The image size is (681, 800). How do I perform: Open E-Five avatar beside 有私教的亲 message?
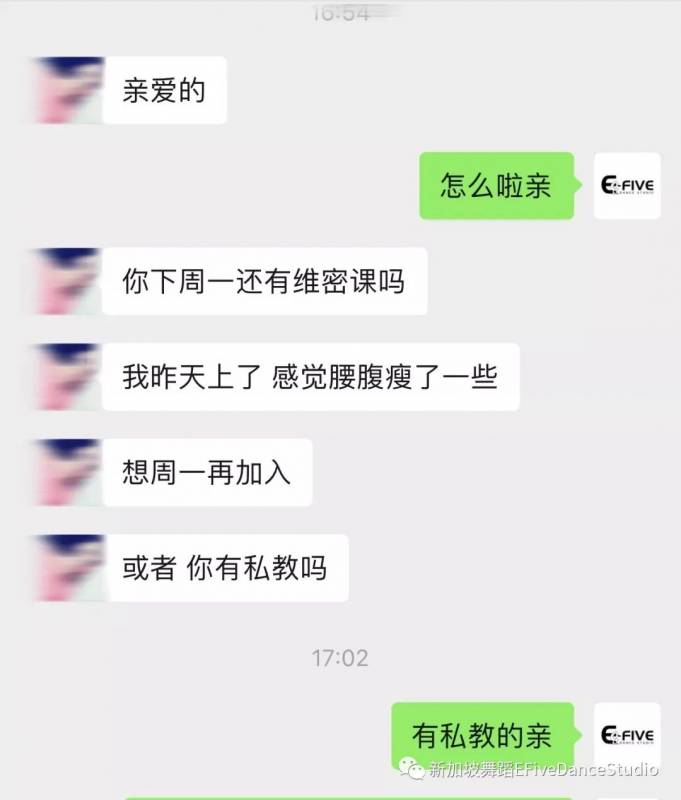(627, 736)
